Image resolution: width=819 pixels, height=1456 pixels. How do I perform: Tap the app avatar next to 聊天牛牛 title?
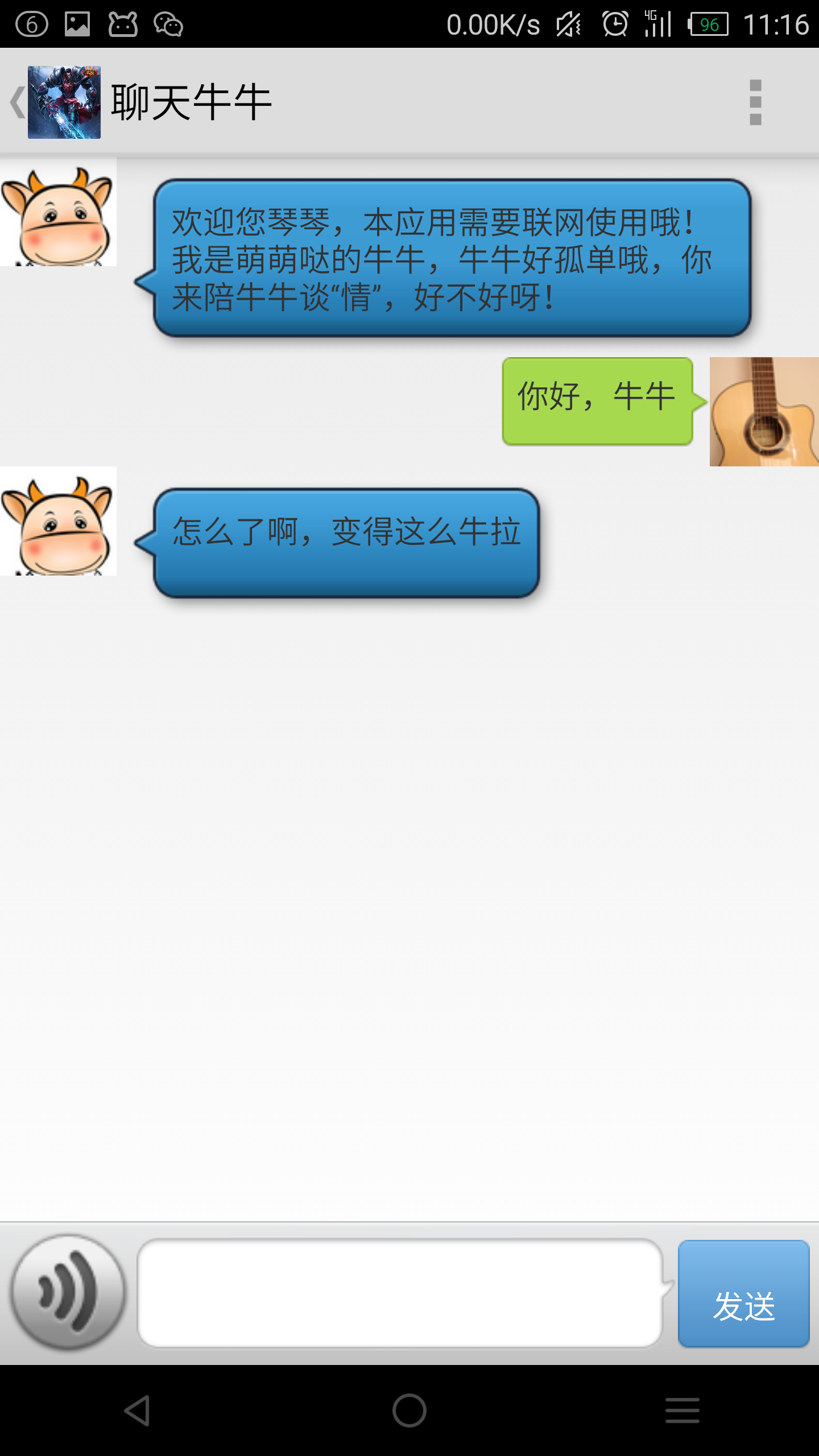click(64, 101)
